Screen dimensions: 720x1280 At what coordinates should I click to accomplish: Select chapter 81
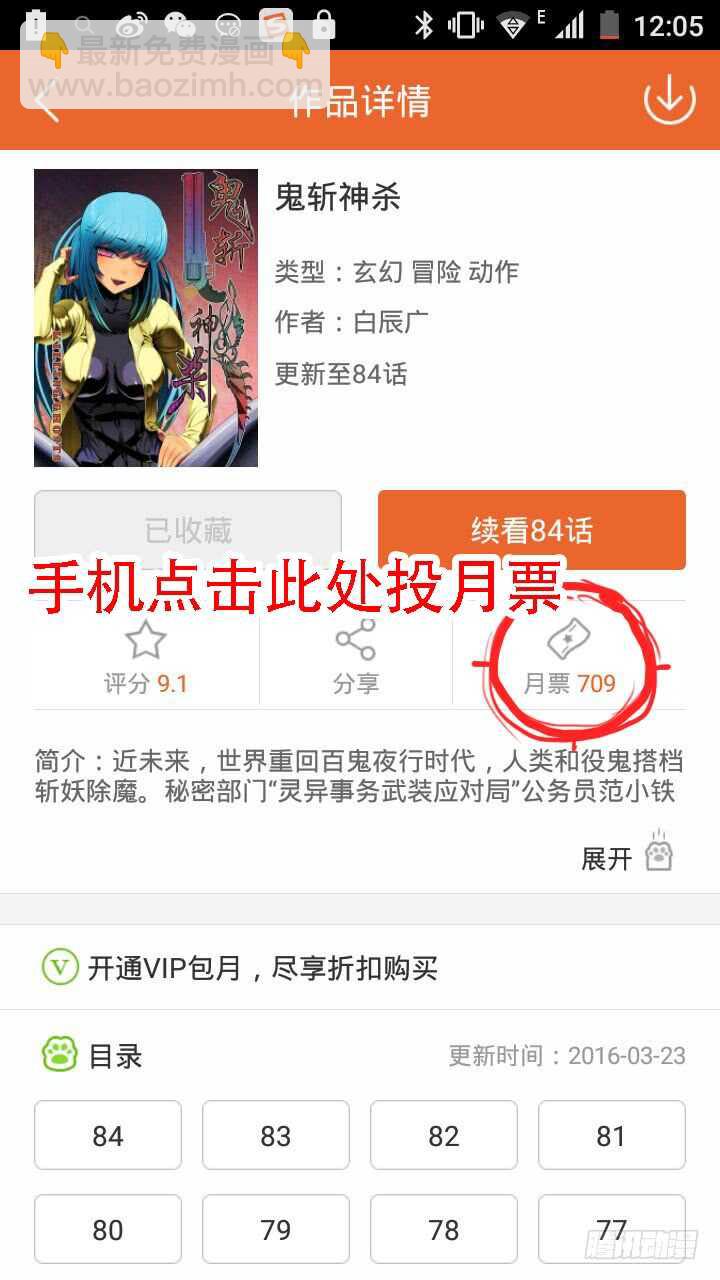point(612,1135)
